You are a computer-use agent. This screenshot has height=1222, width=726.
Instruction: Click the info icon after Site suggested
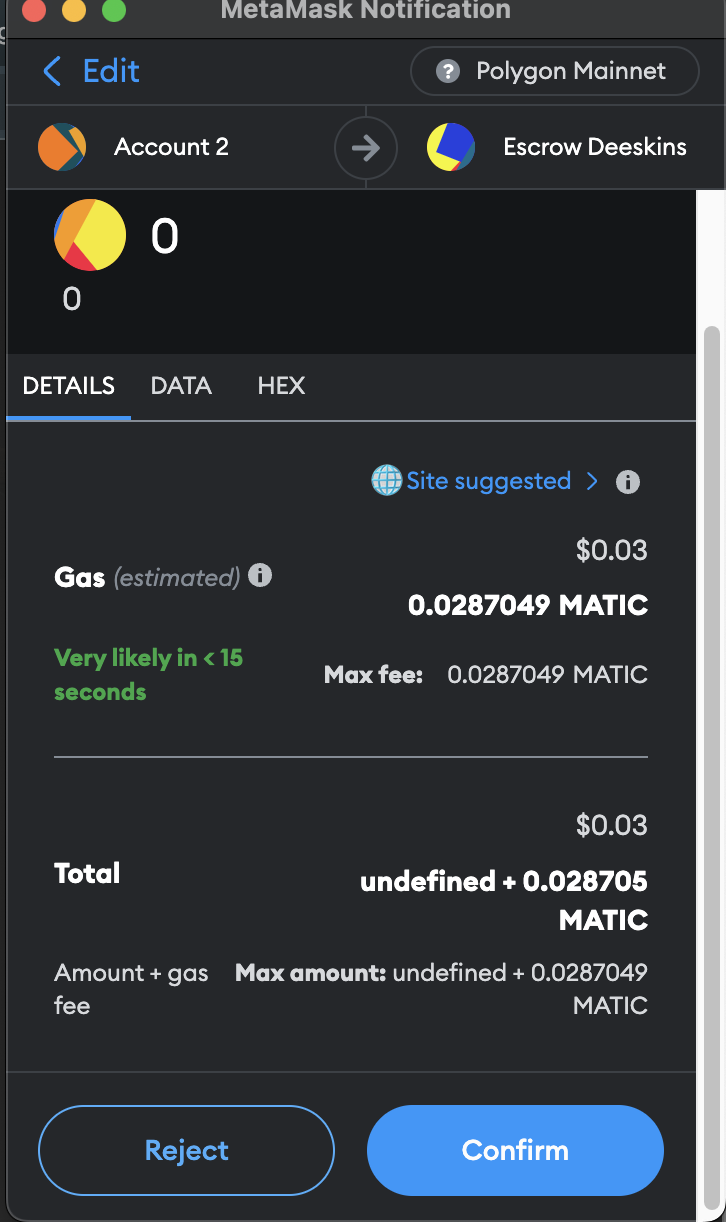pos(627,481)
